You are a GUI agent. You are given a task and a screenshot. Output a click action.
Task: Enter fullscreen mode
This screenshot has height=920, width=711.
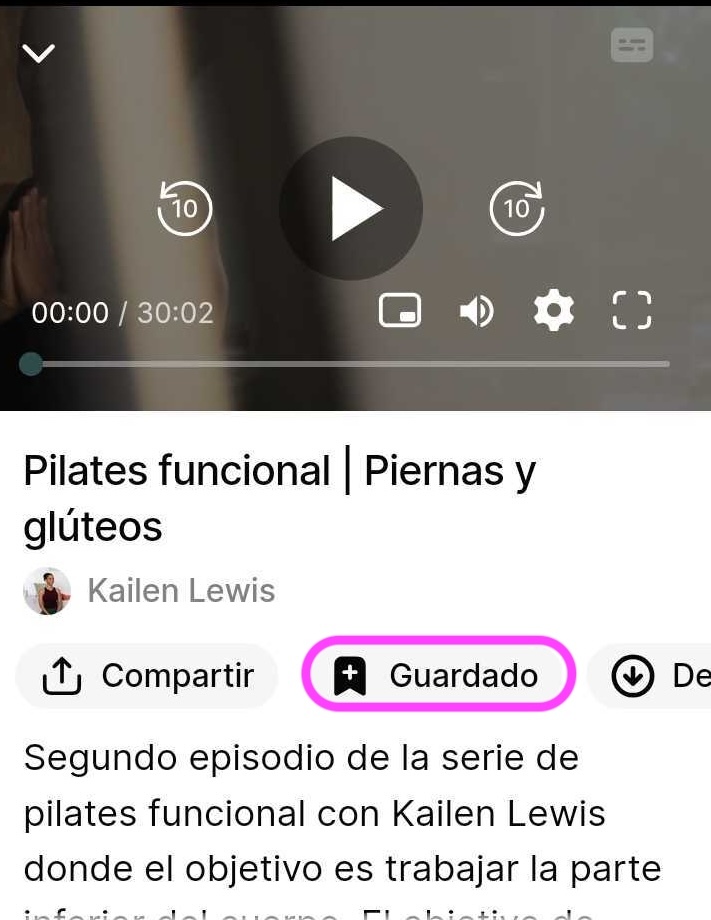tap(631, 311)
